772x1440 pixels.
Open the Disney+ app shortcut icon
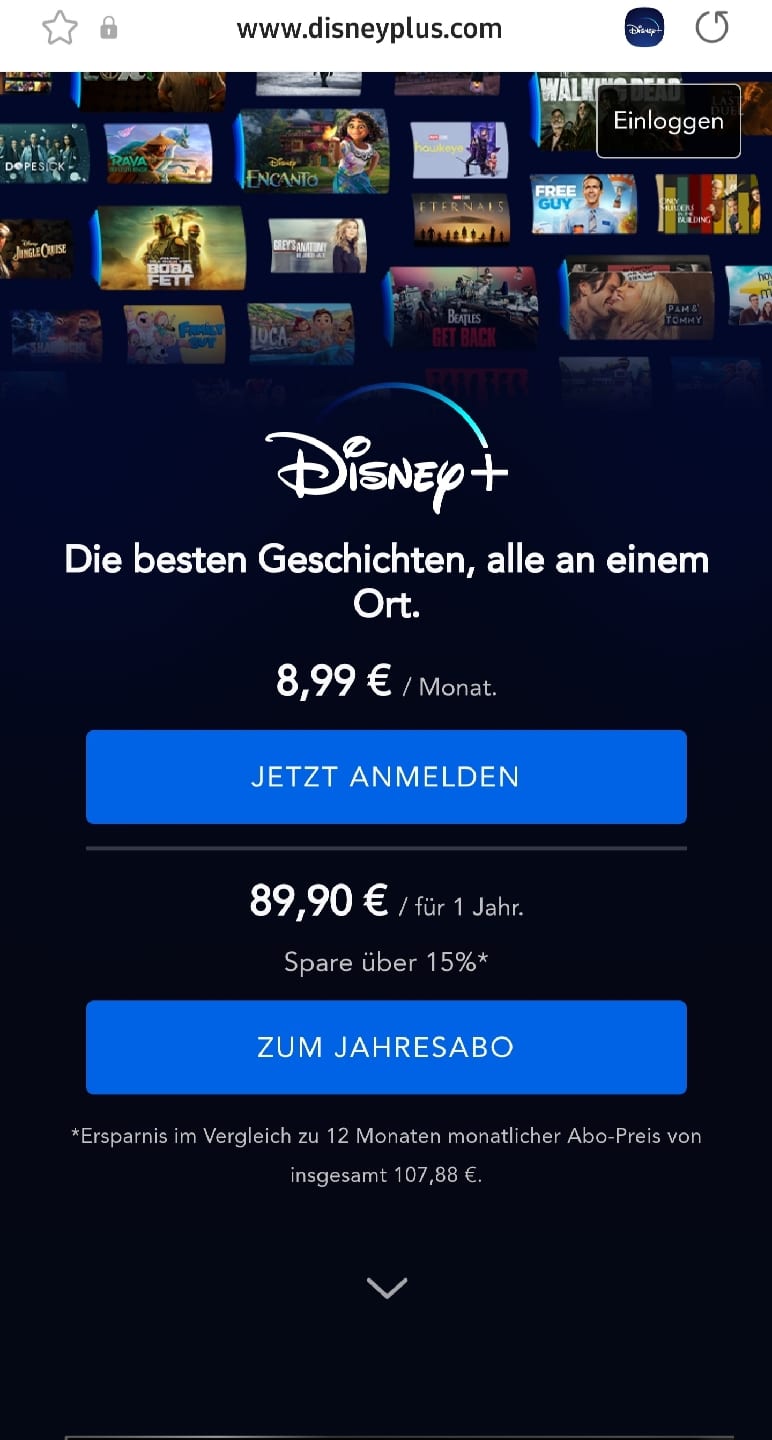(x=644, y=28)
